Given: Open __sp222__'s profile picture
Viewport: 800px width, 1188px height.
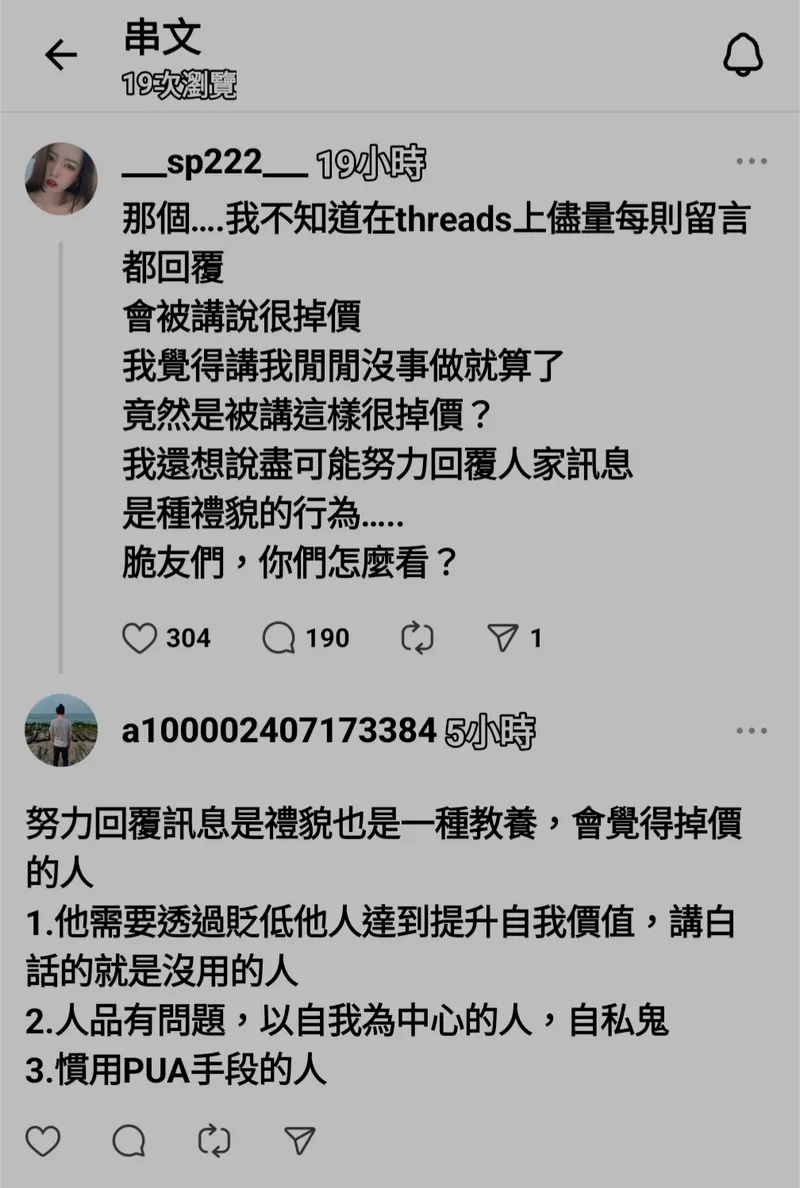Looking at the screenshot, I should pyautogui.click(x=61, y=178).
